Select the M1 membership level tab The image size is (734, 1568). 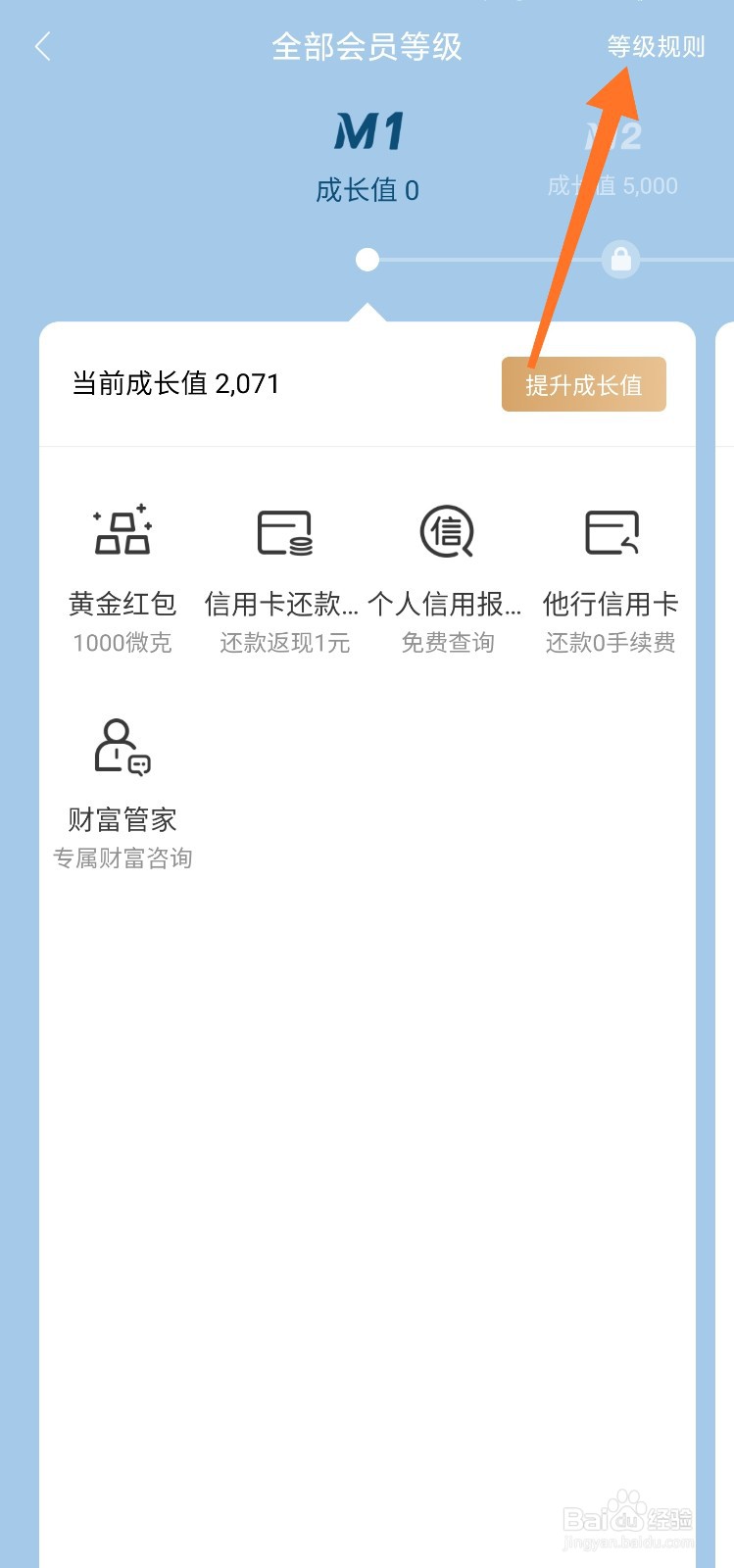click(x=368, y=130)
